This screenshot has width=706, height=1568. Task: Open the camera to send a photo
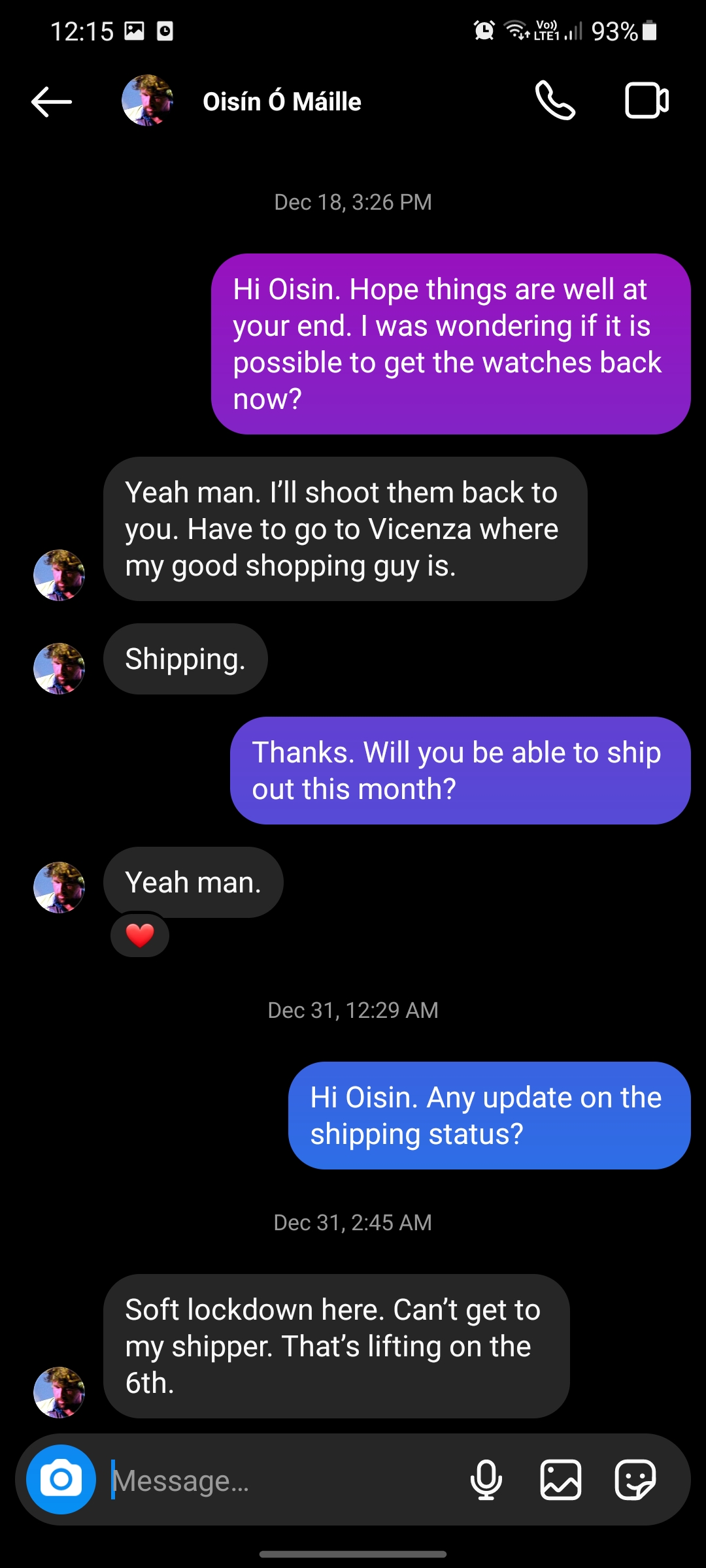[x=61, y=1479]
